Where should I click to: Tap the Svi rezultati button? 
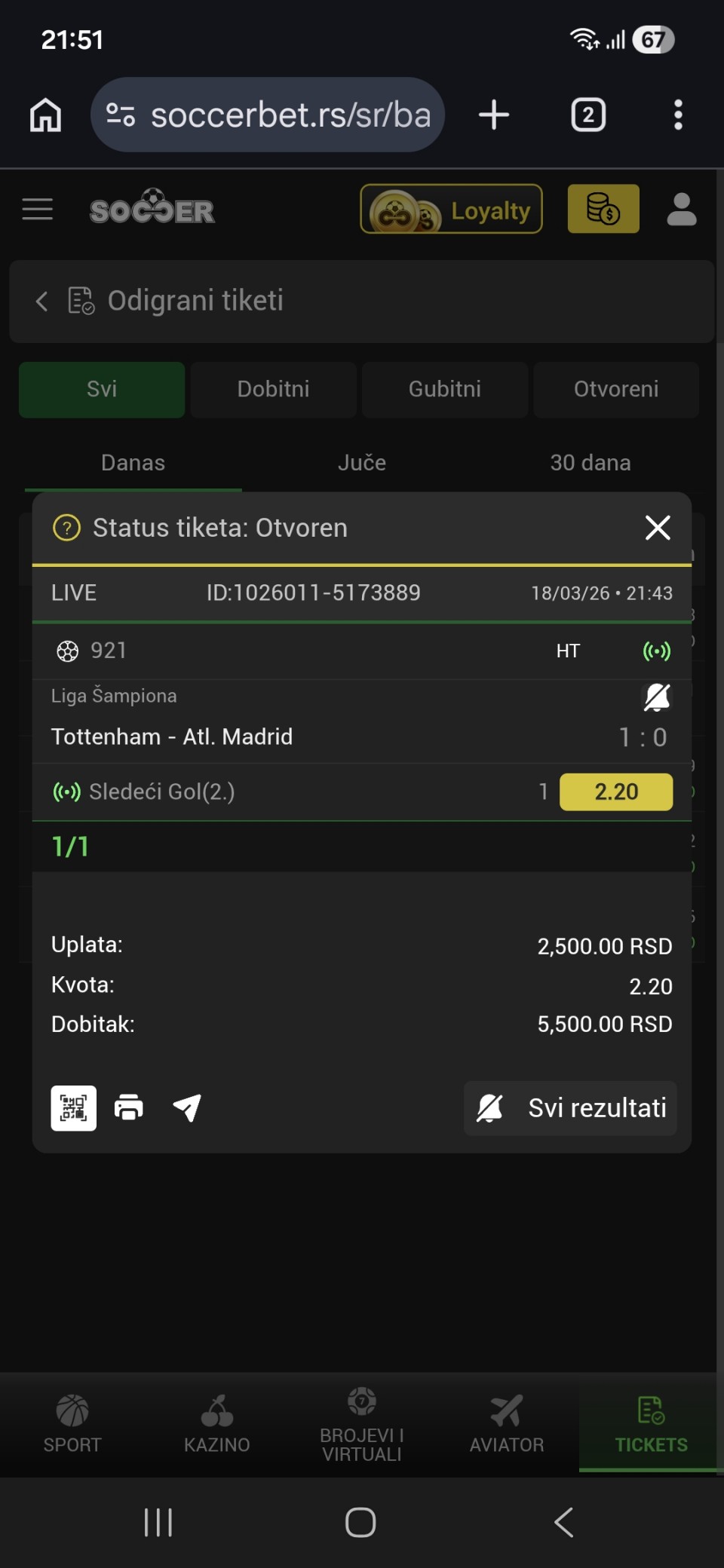(x=570, y=1108)
